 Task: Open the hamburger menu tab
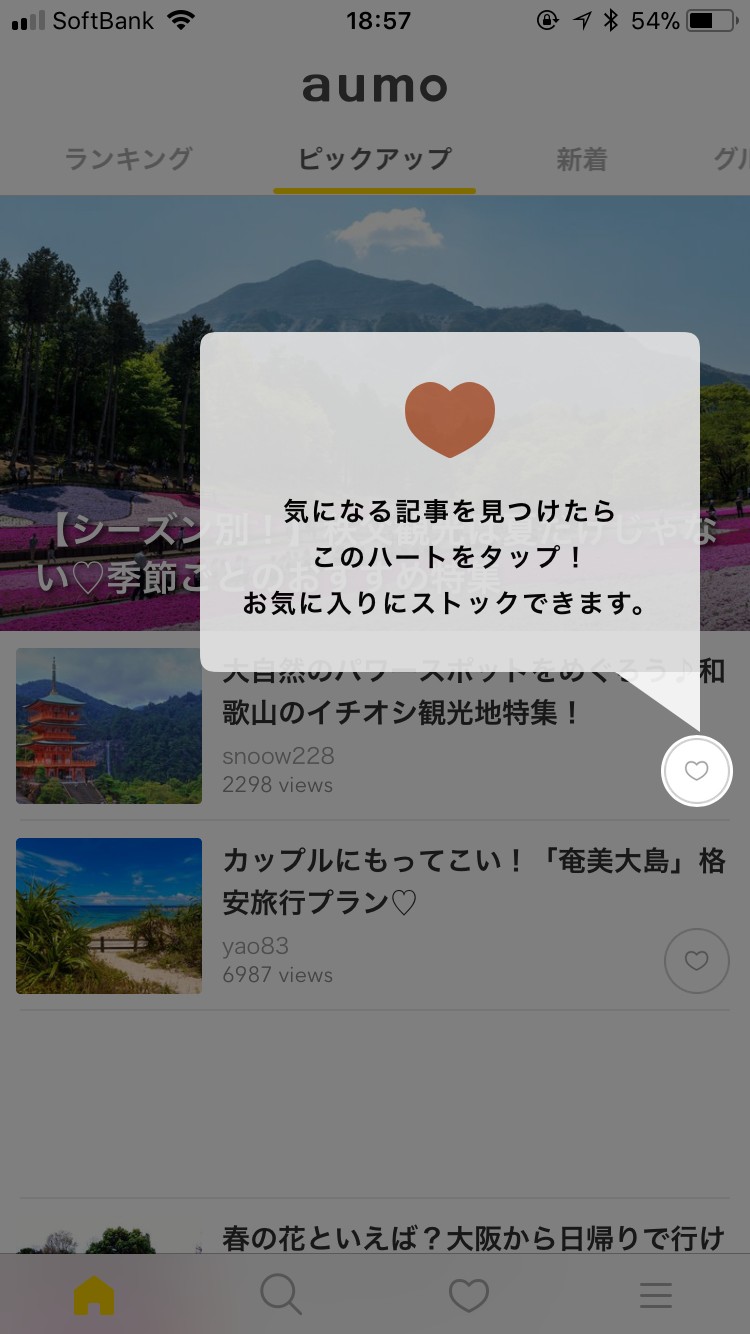pyautogui.click(x=655, y=1295)
